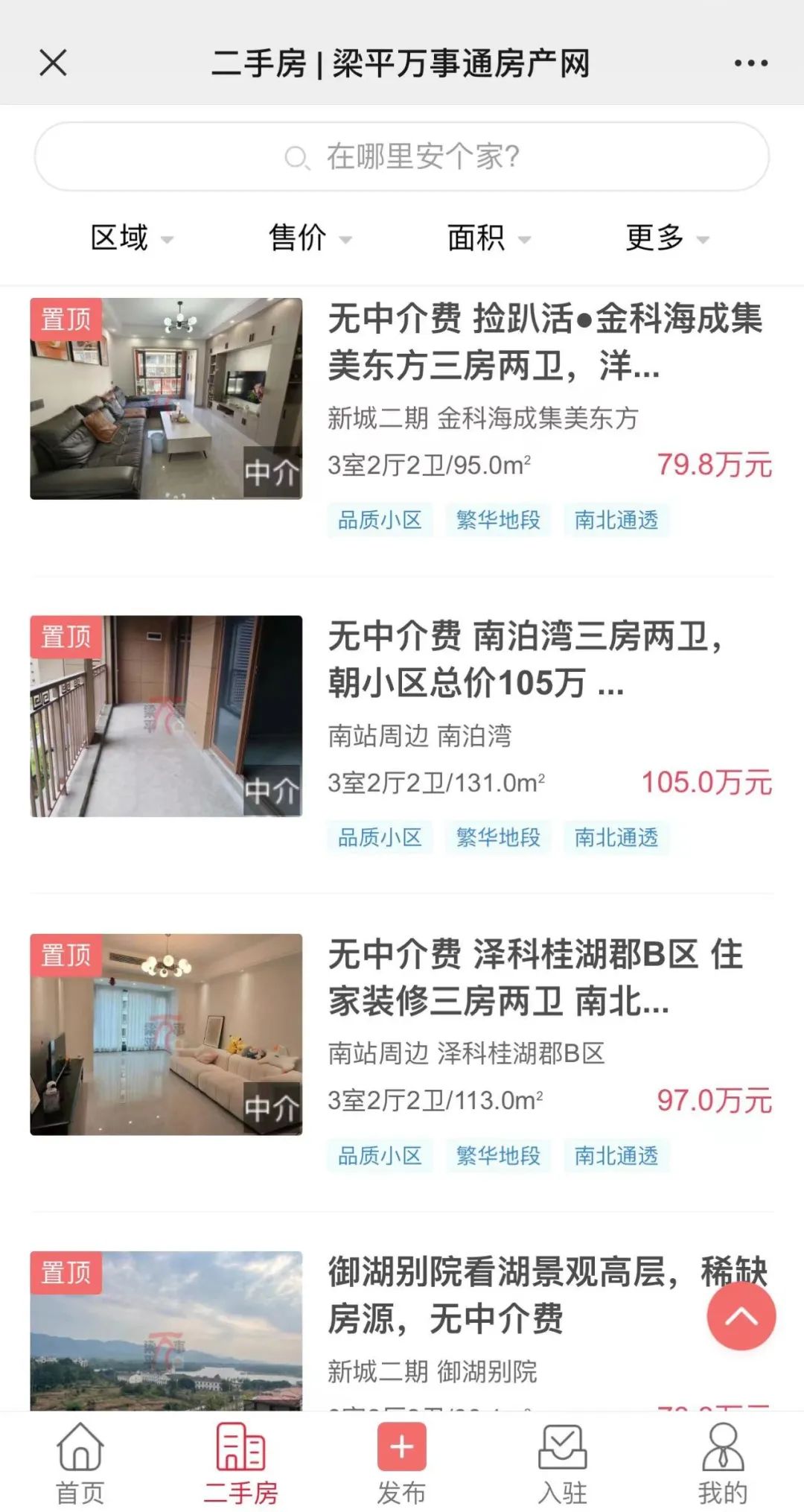Viewport: 804px width, 1512px height.
Task: Expand the 区域 filter dropdown
Action: click(x=131, y=238)
